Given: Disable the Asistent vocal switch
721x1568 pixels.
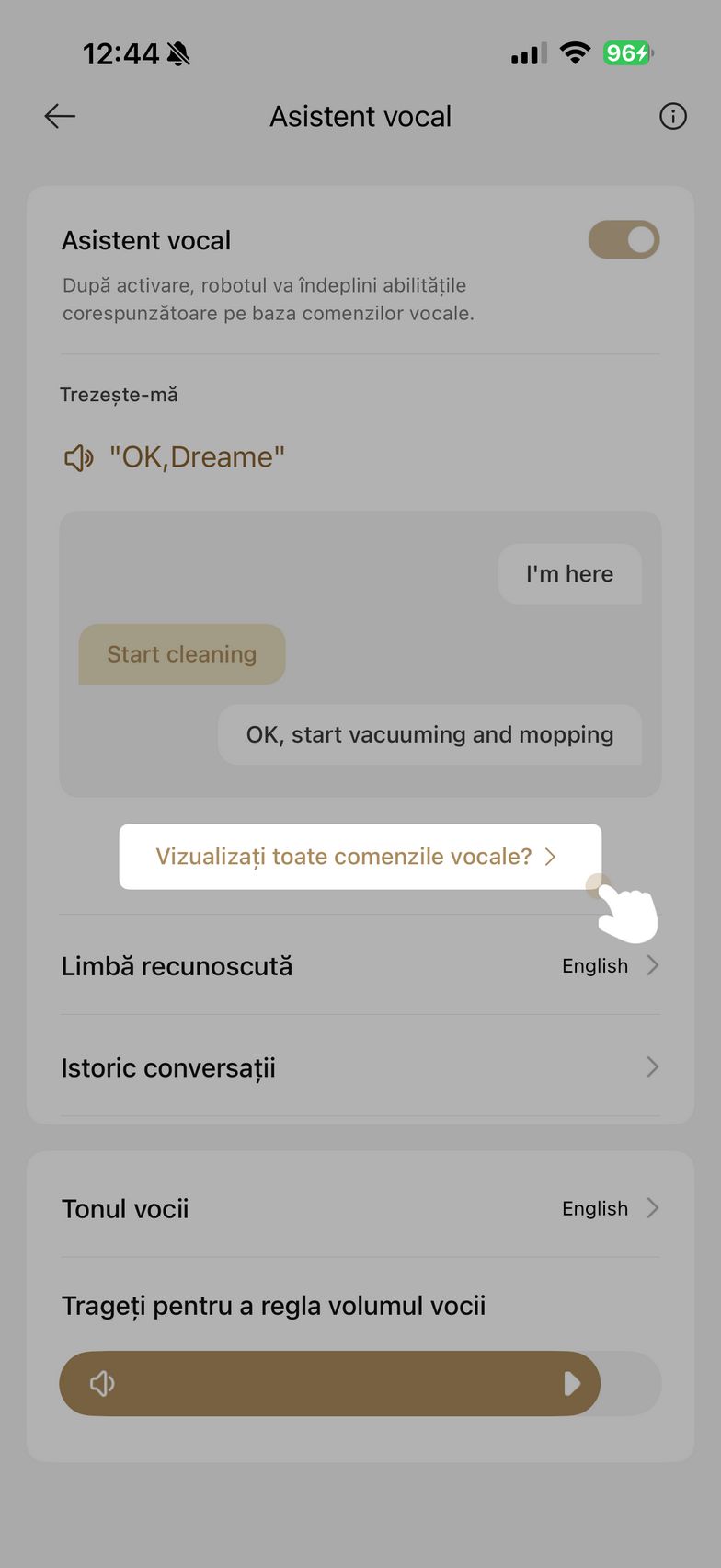Looking at the screenshot, I should pyautogui.click(x=624, y=240).
